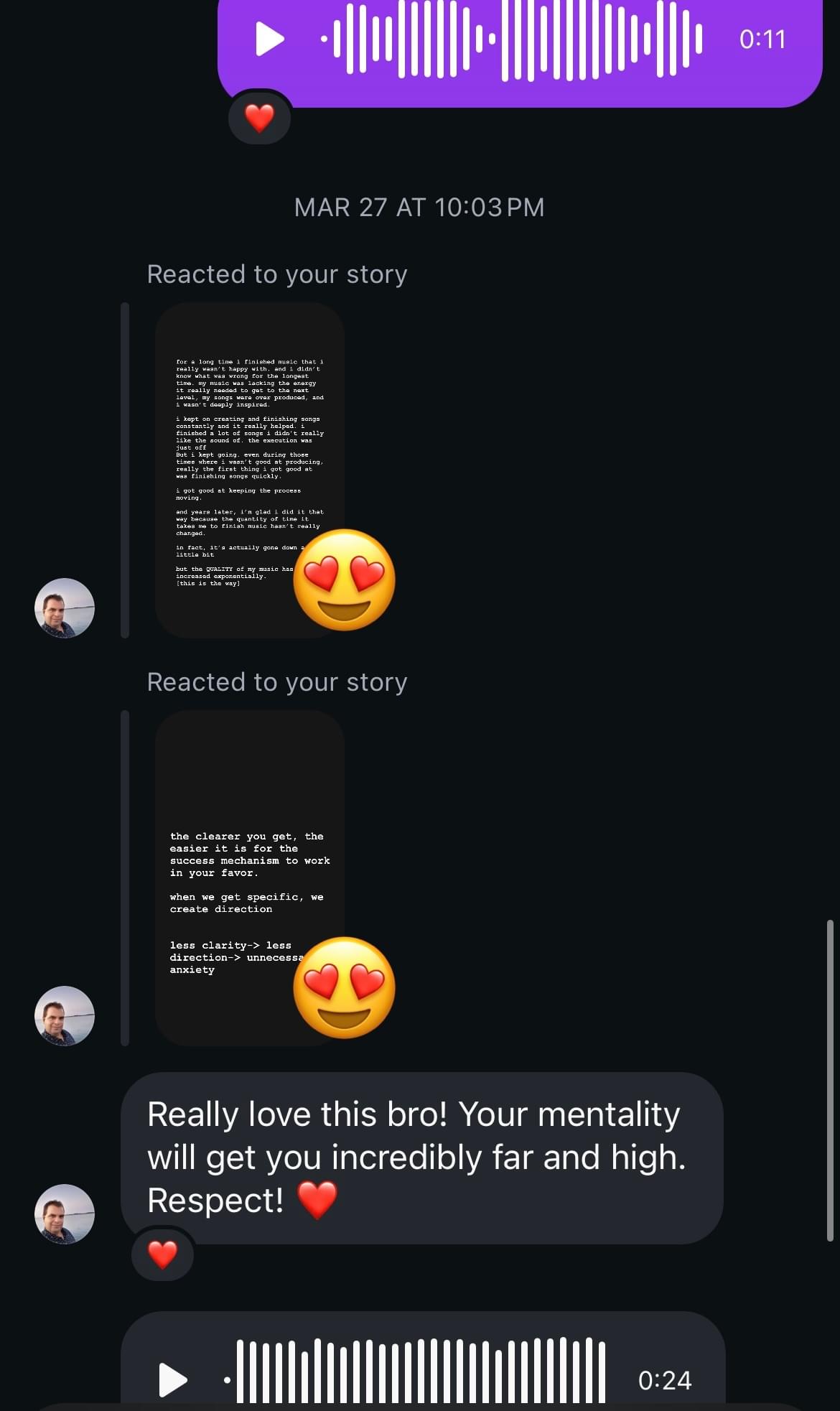Viewport: 840px width, 1411px height.
Task: Open the story about clarity and direction
Action: pos(249,877)
